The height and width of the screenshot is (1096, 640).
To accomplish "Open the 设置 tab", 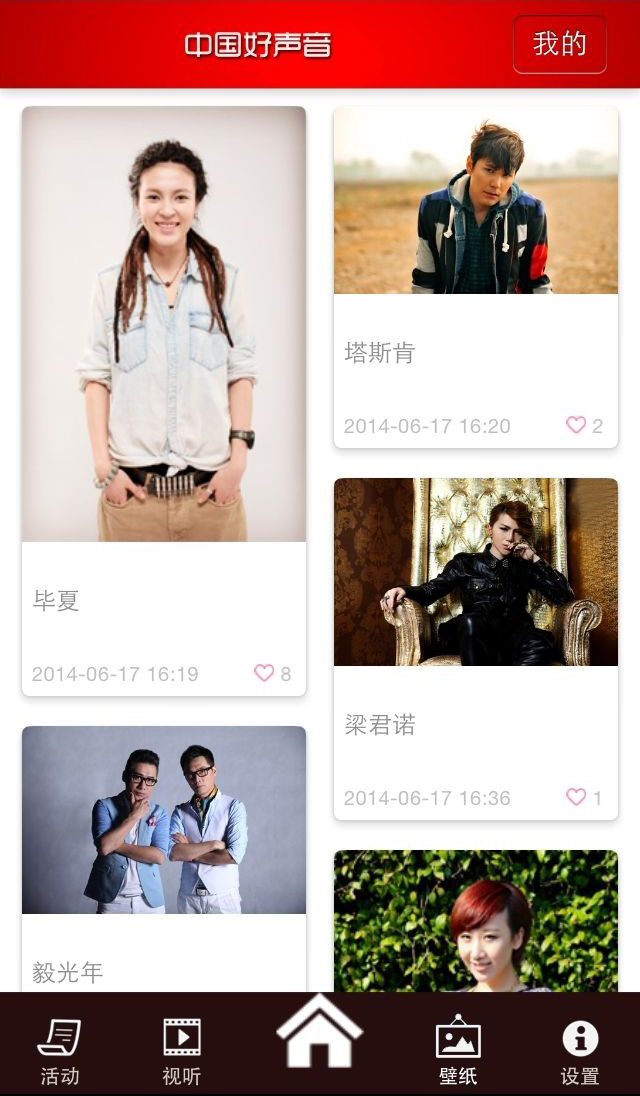I will 579,1050.
